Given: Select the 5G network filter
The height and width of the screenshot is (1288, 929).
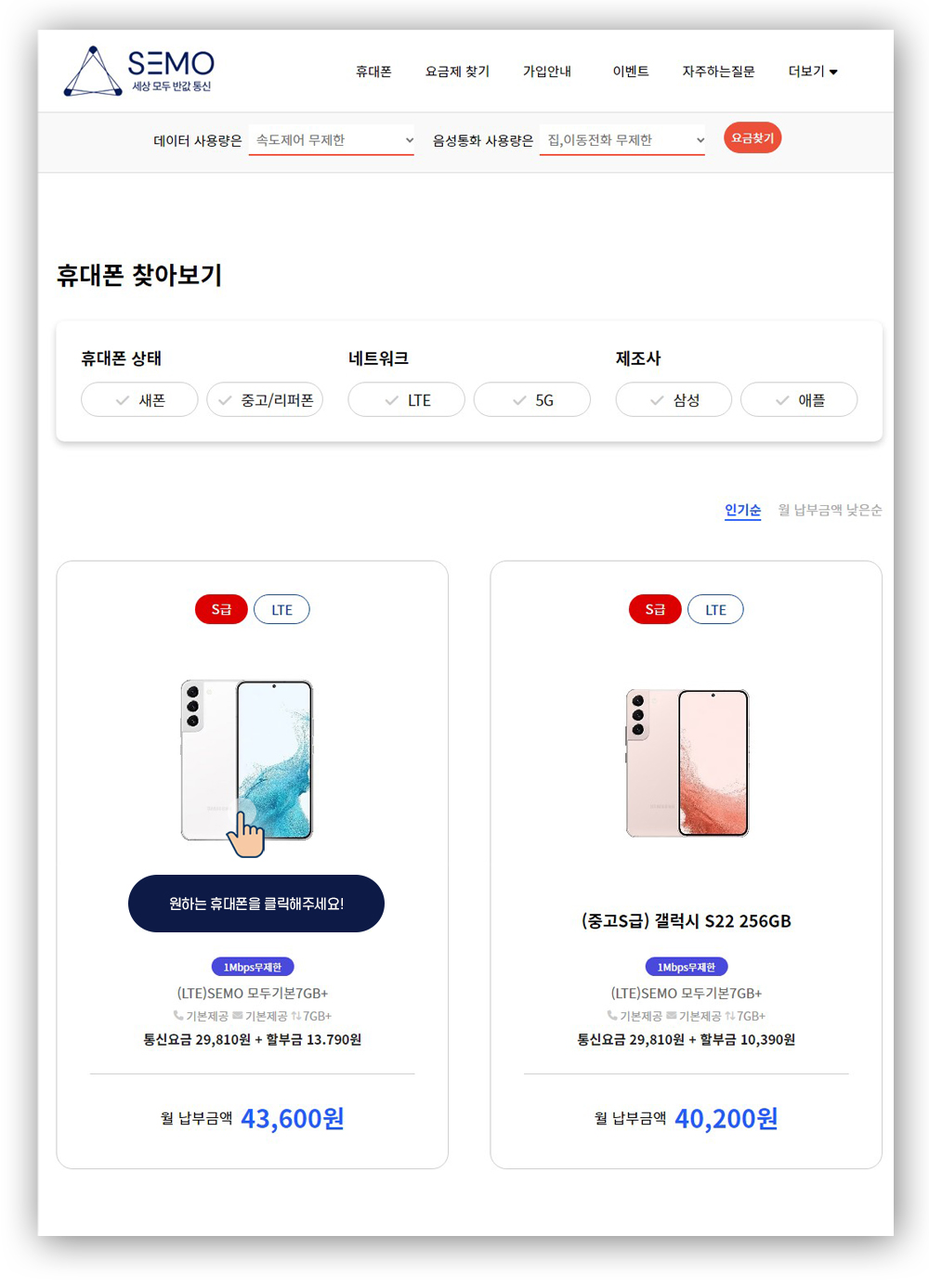Looking at the screenshot, I should [531, 400].
